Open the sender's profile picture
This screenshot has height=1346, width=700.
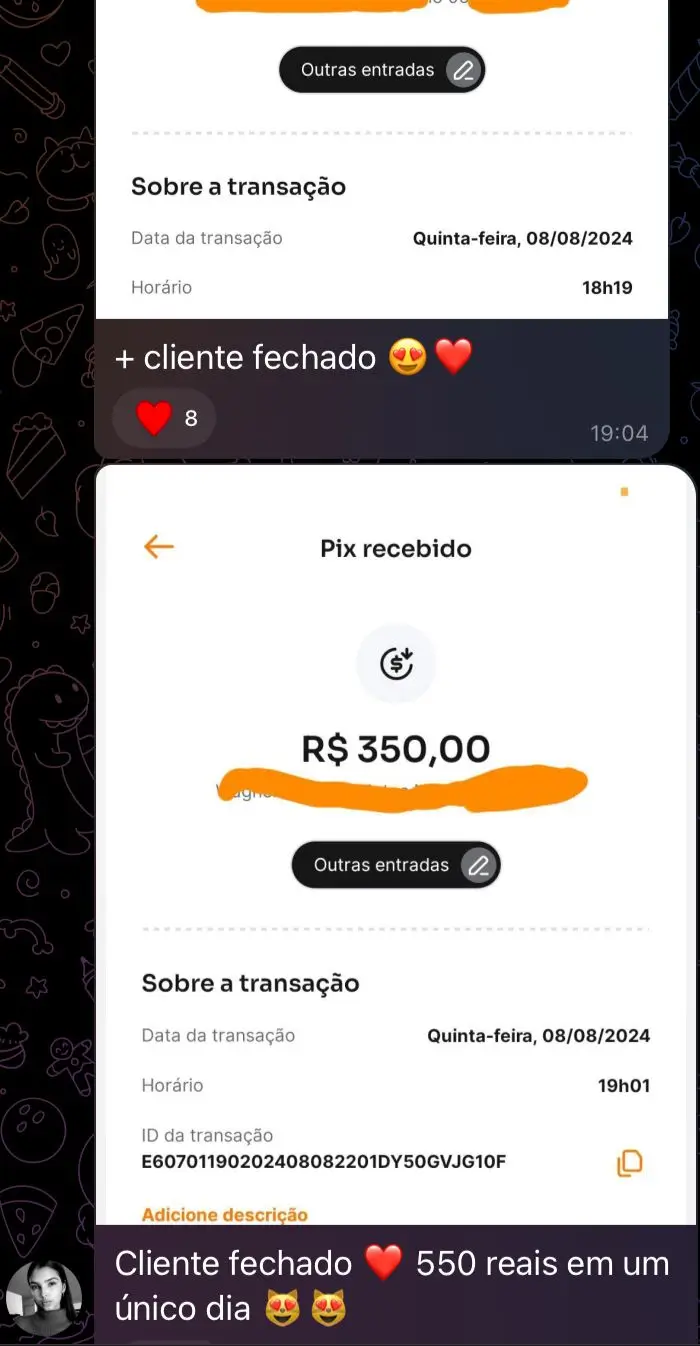coord(44,1298)
